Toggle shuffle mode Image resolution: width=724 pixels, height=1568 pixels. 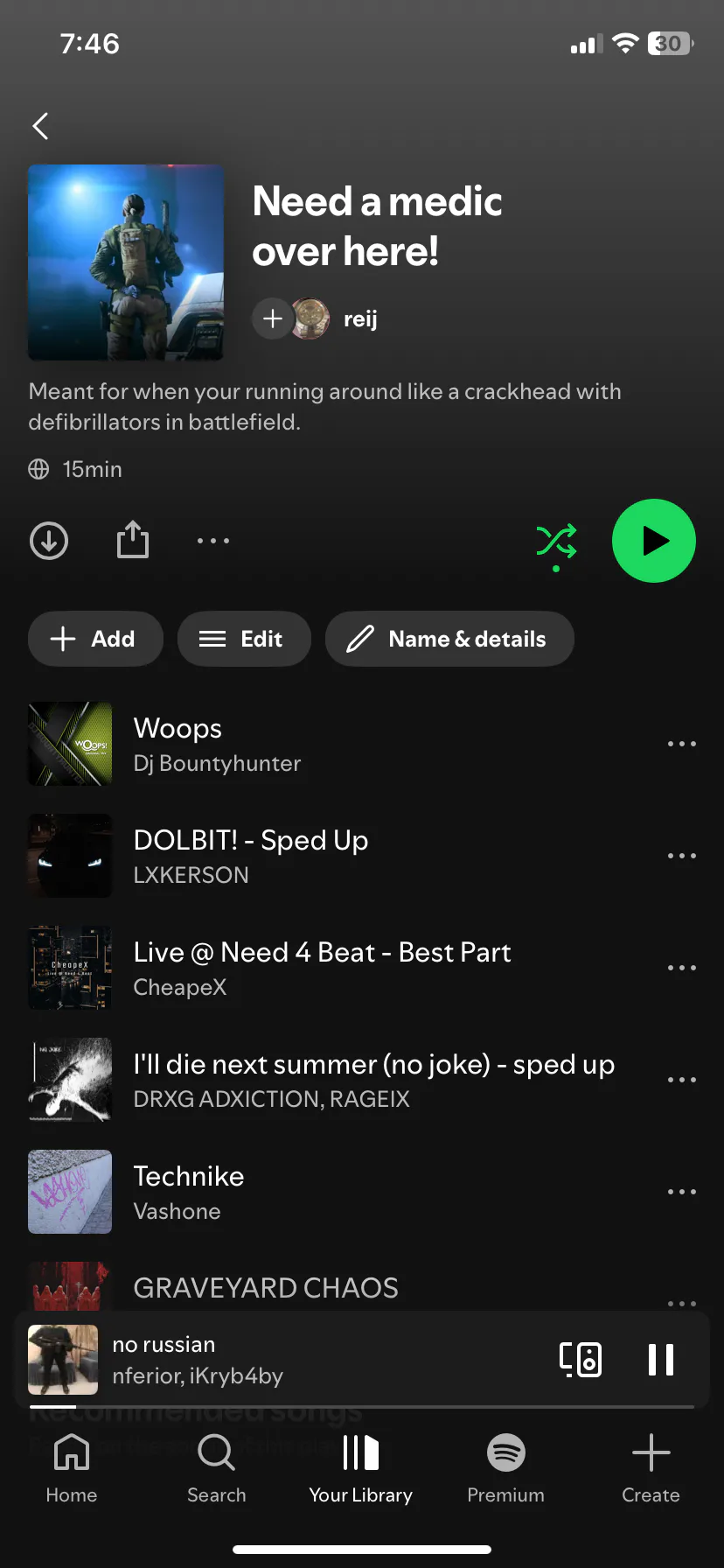[556, 542]
